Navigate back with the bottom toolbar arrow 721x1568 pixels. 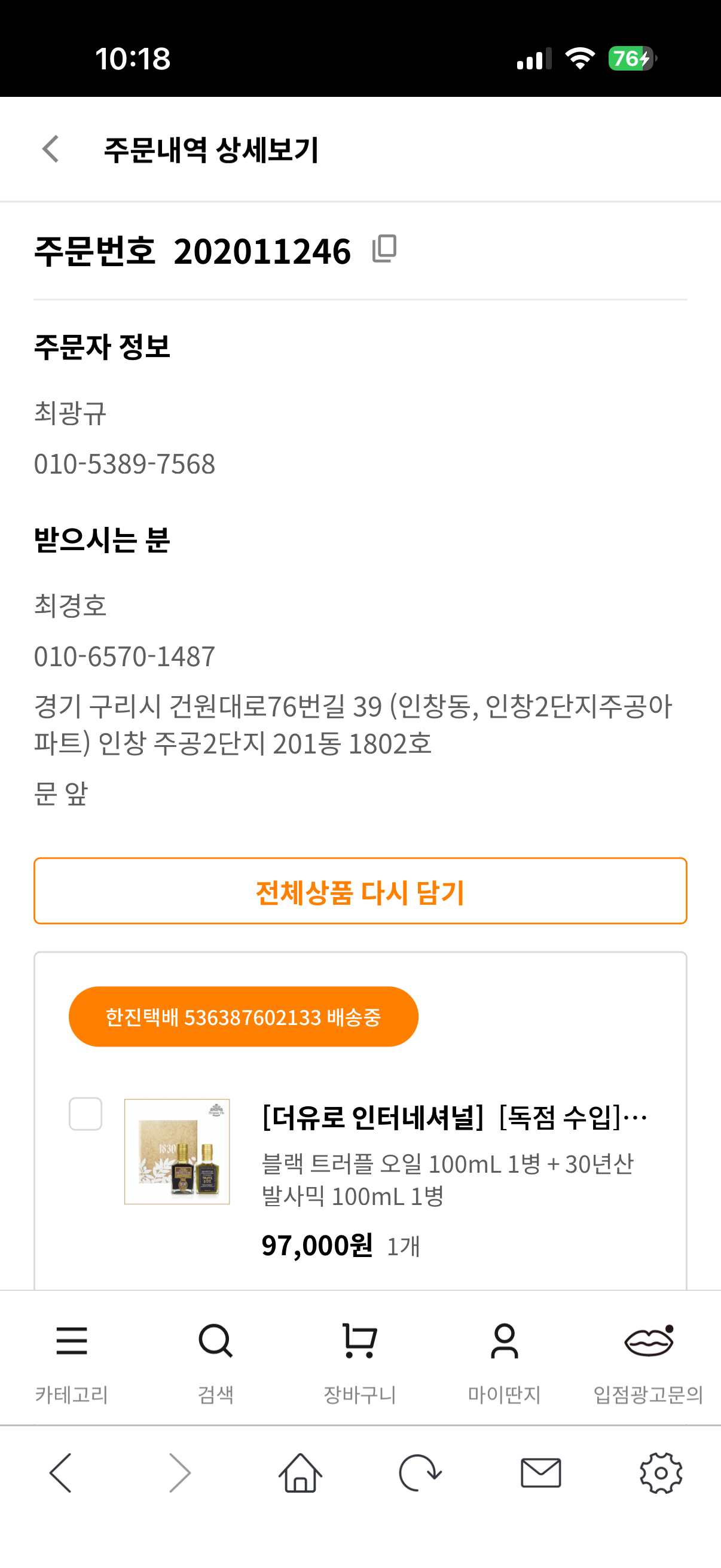[x=60, y=1473]
